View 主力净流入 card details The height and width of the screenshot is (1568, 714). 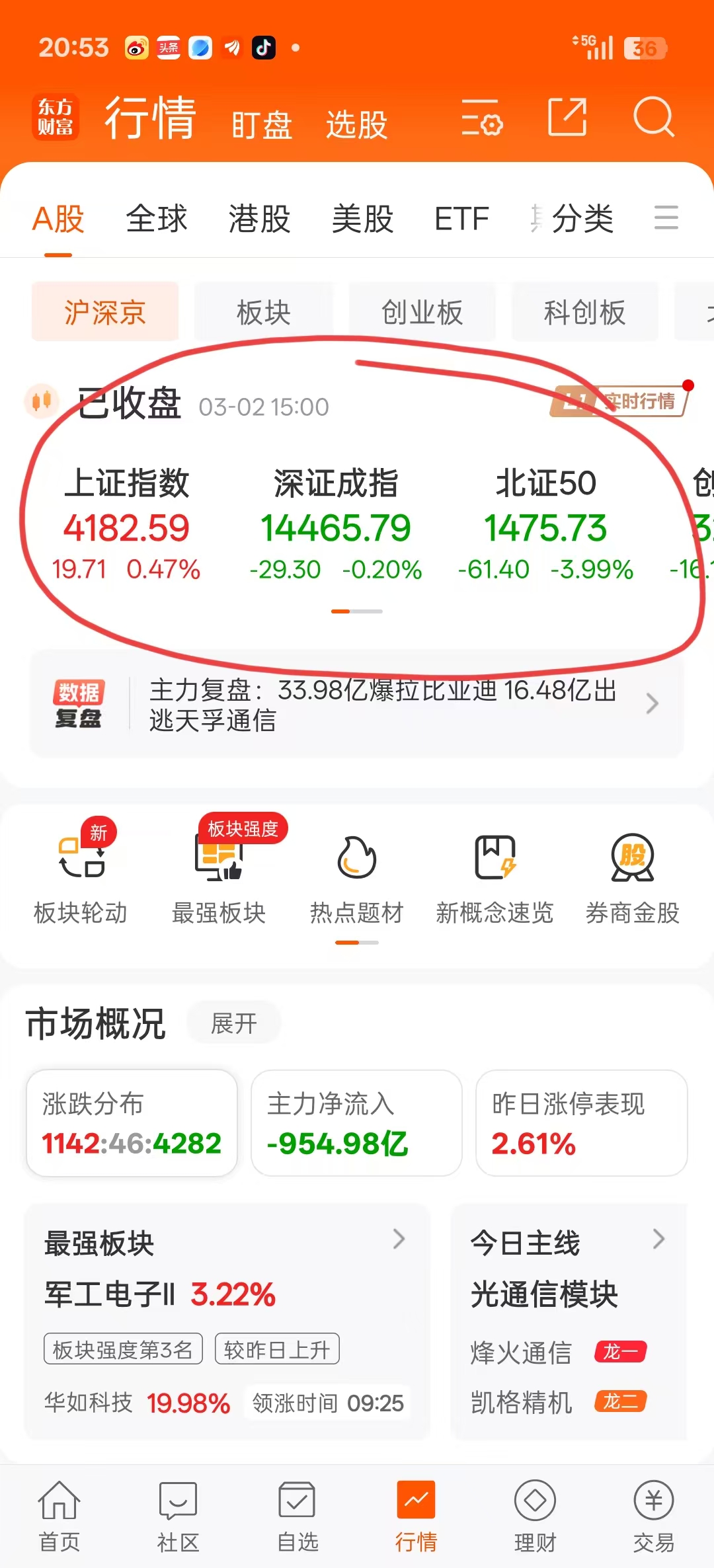tap(356, 1123)
